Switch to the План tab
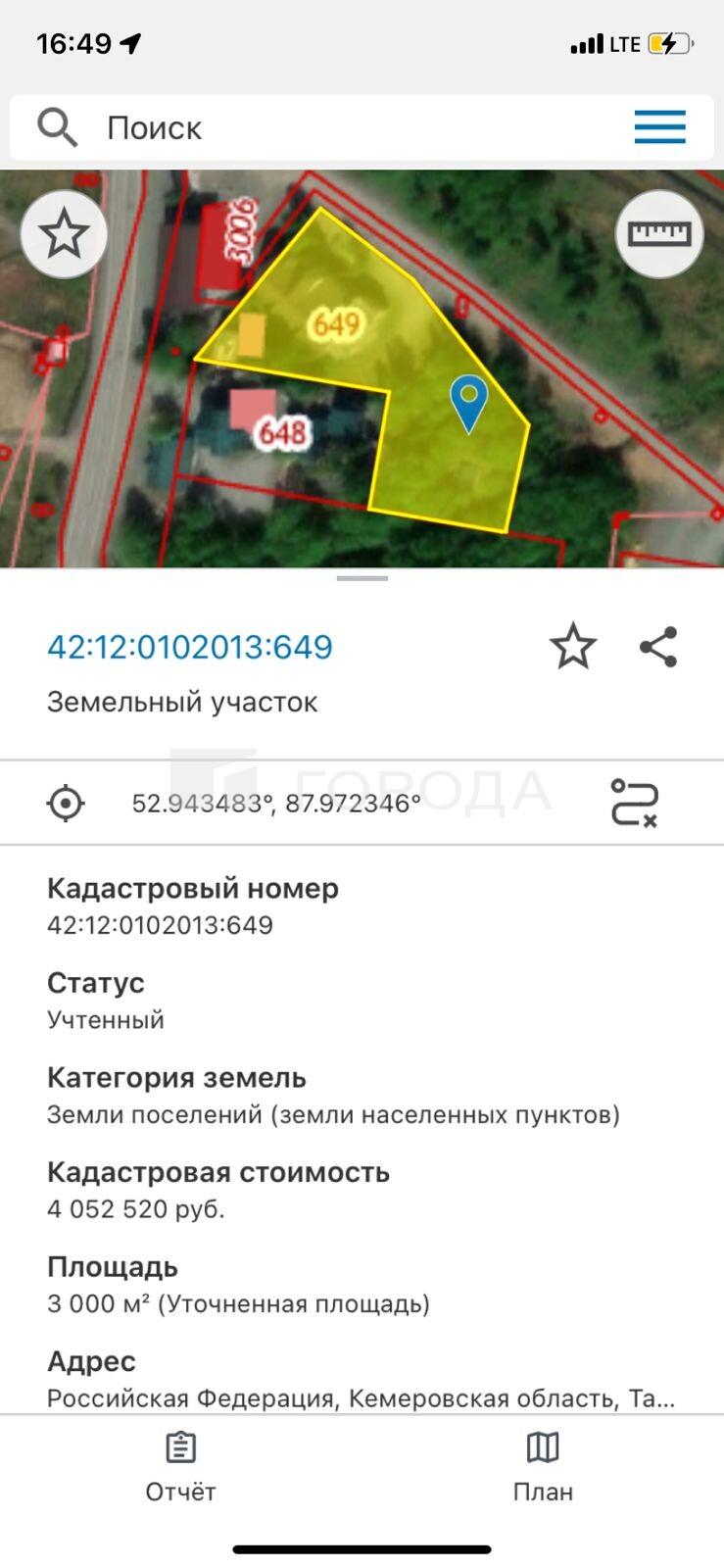 (x=543, y=1466)
